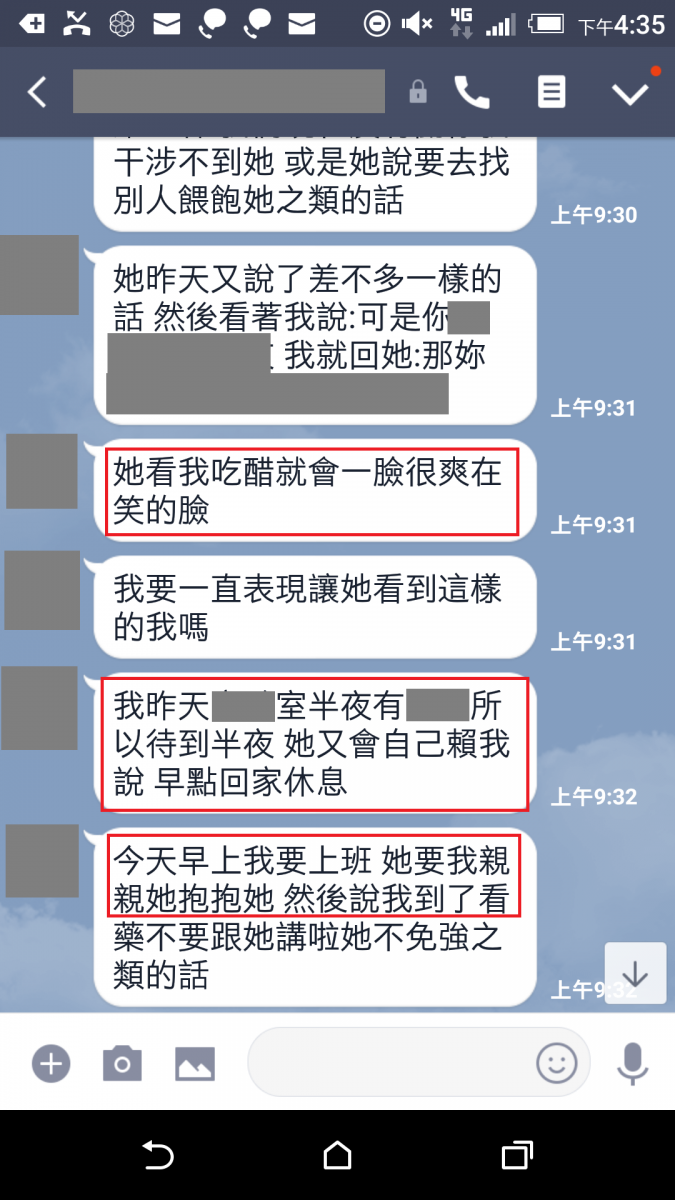Open the camera to take a photo
The image size is (675, 1200).
[x=122, y=1062]
